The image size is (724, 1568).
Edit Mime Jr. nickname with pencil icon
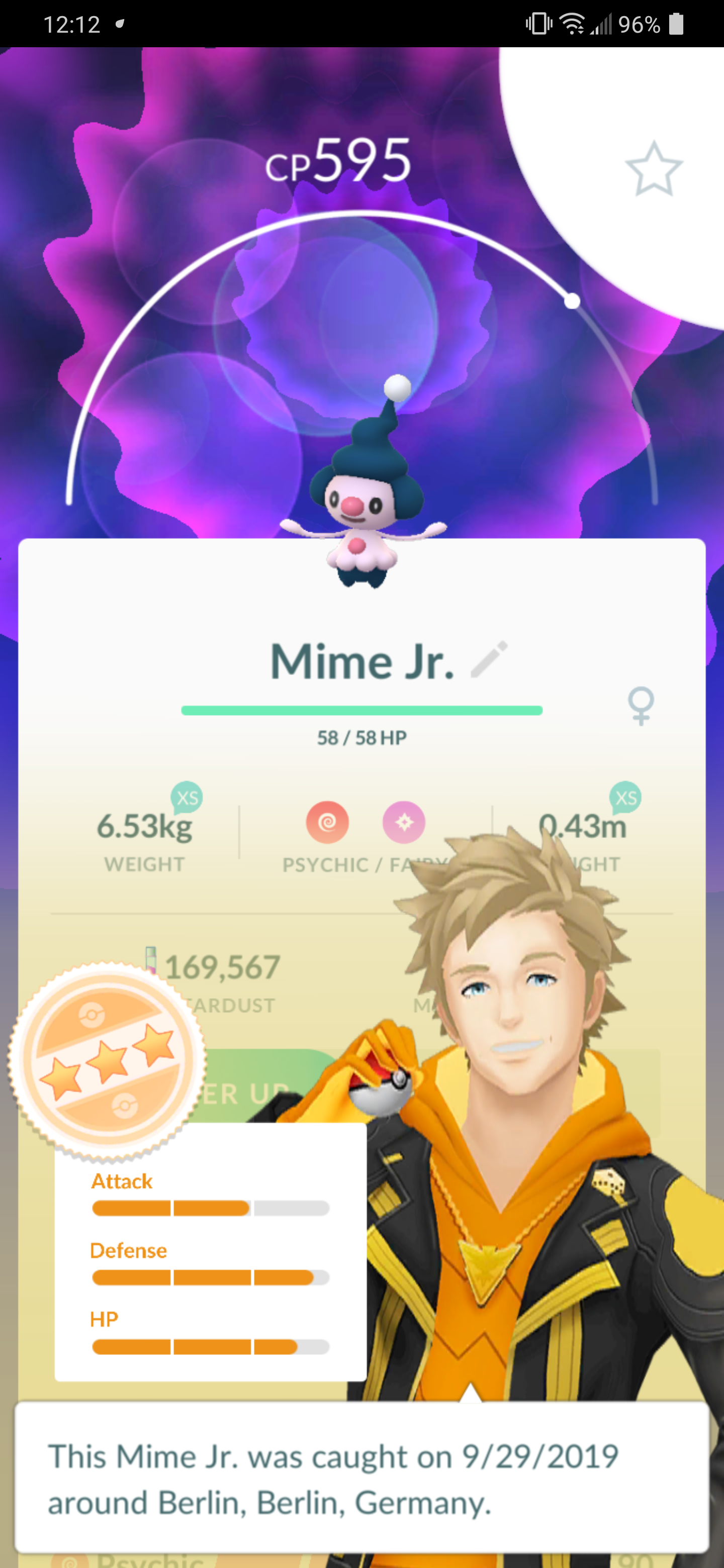489,659
